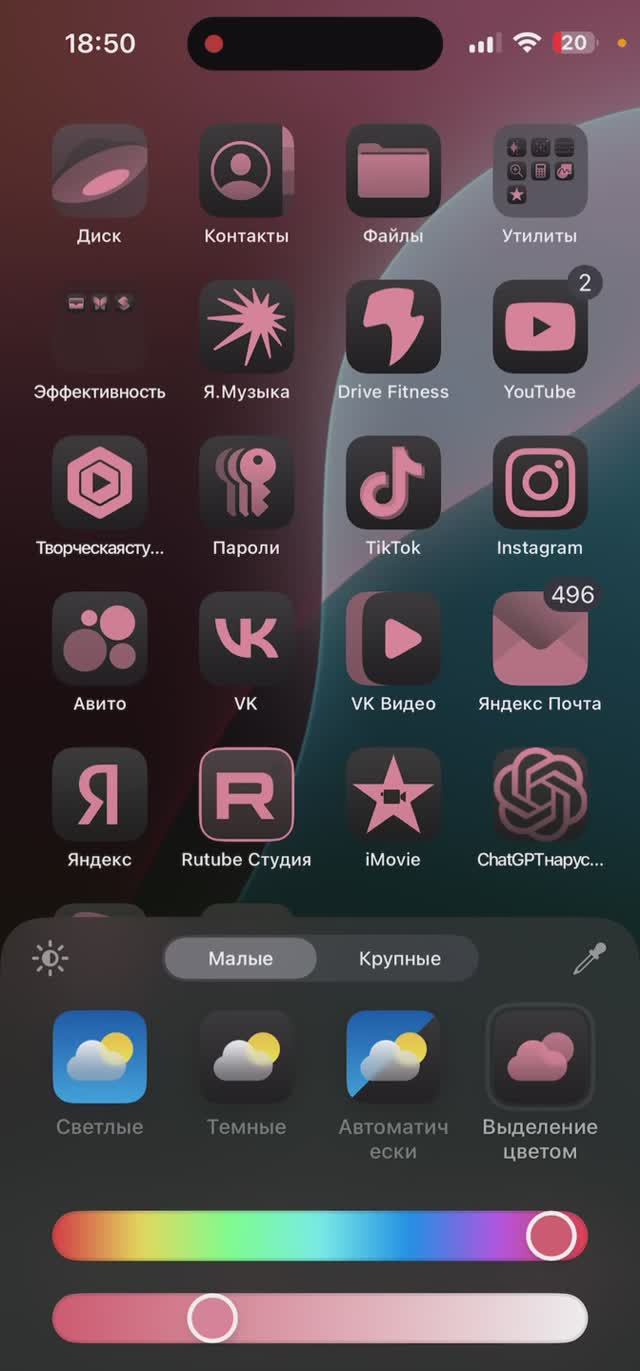Open the eyedropper color picker

tap(589, 959)
